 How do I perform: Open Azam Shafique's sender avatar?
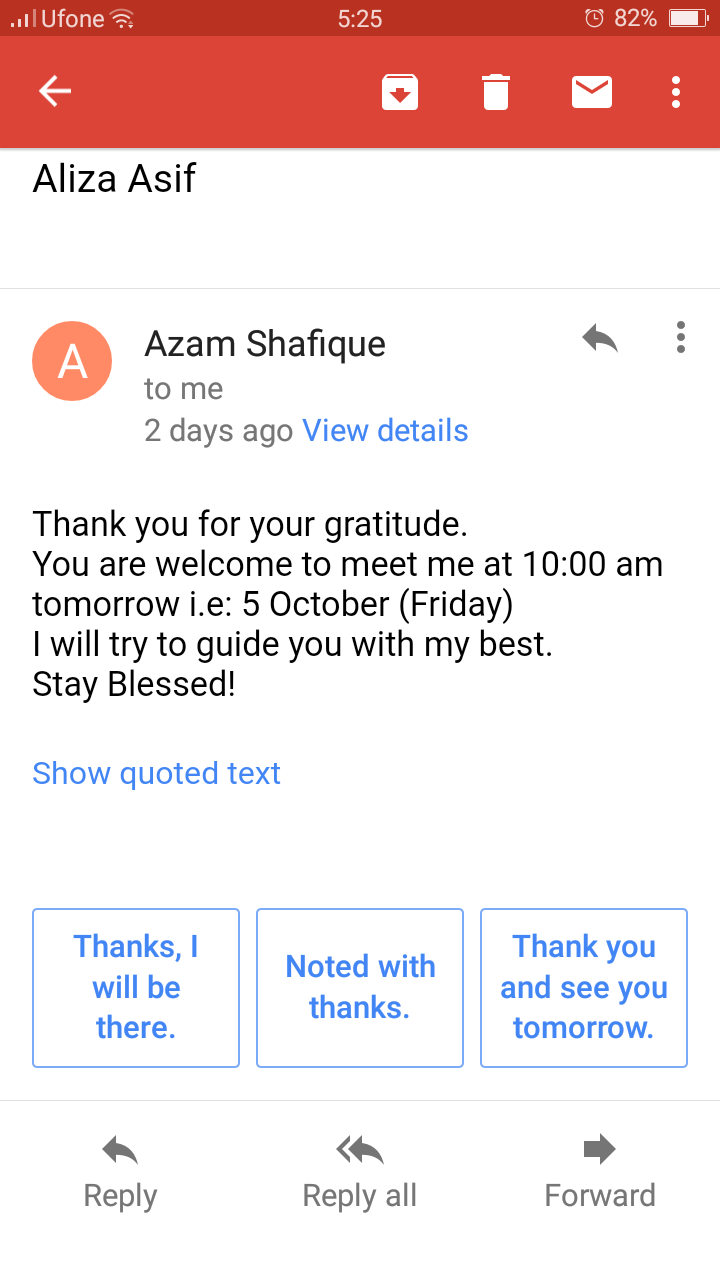coord(72,361)
